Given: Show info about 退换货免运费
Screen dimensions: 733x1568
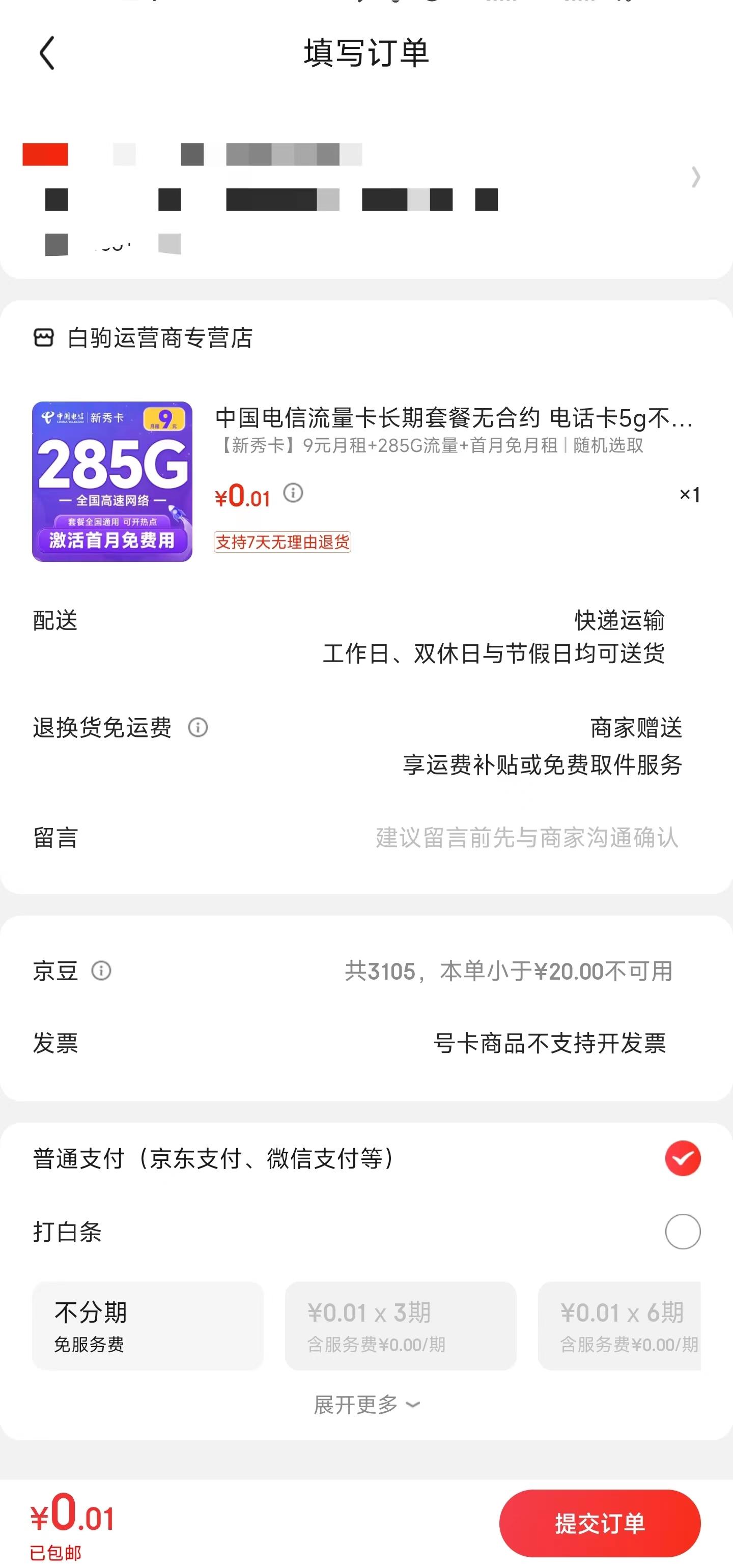Looking at the screenshot, I should [198, 727].
